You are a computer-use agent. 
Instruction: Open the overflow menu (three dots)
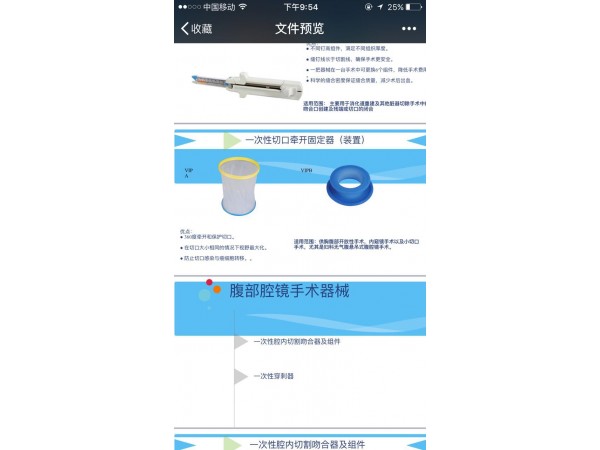coord(408,29)
